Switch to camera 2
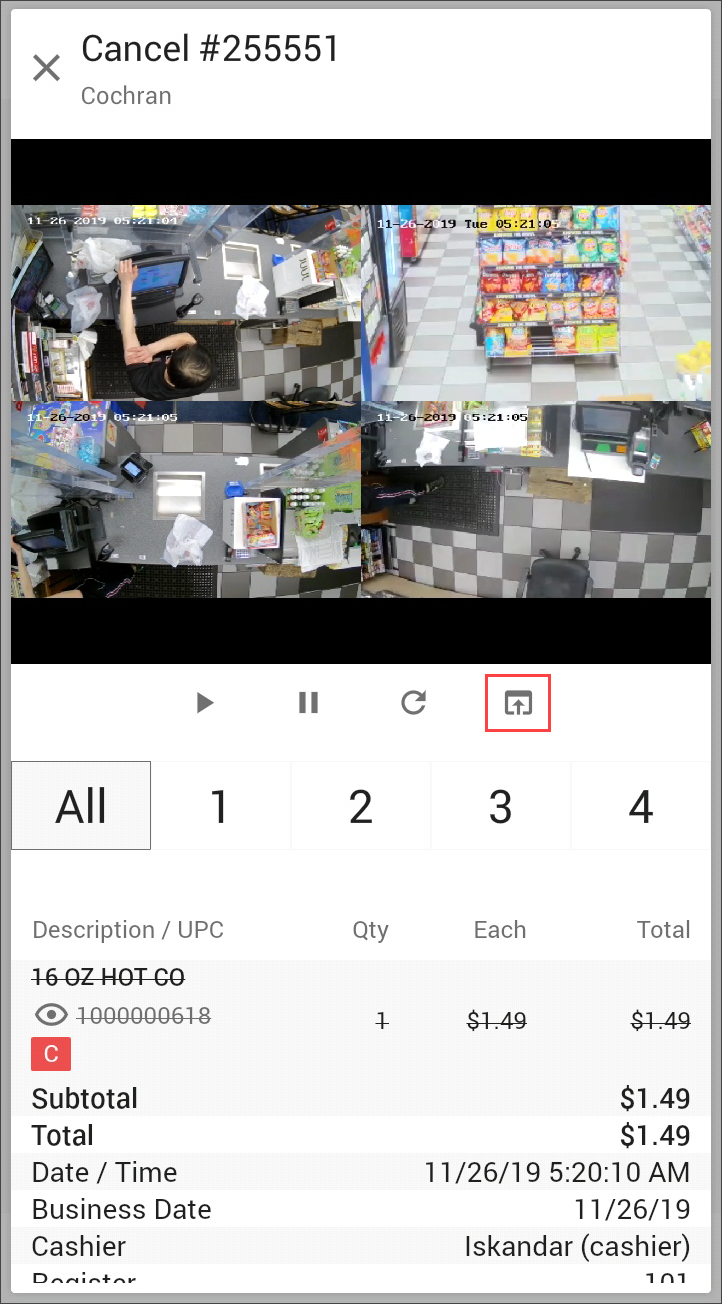 click(x=360, y=806)
